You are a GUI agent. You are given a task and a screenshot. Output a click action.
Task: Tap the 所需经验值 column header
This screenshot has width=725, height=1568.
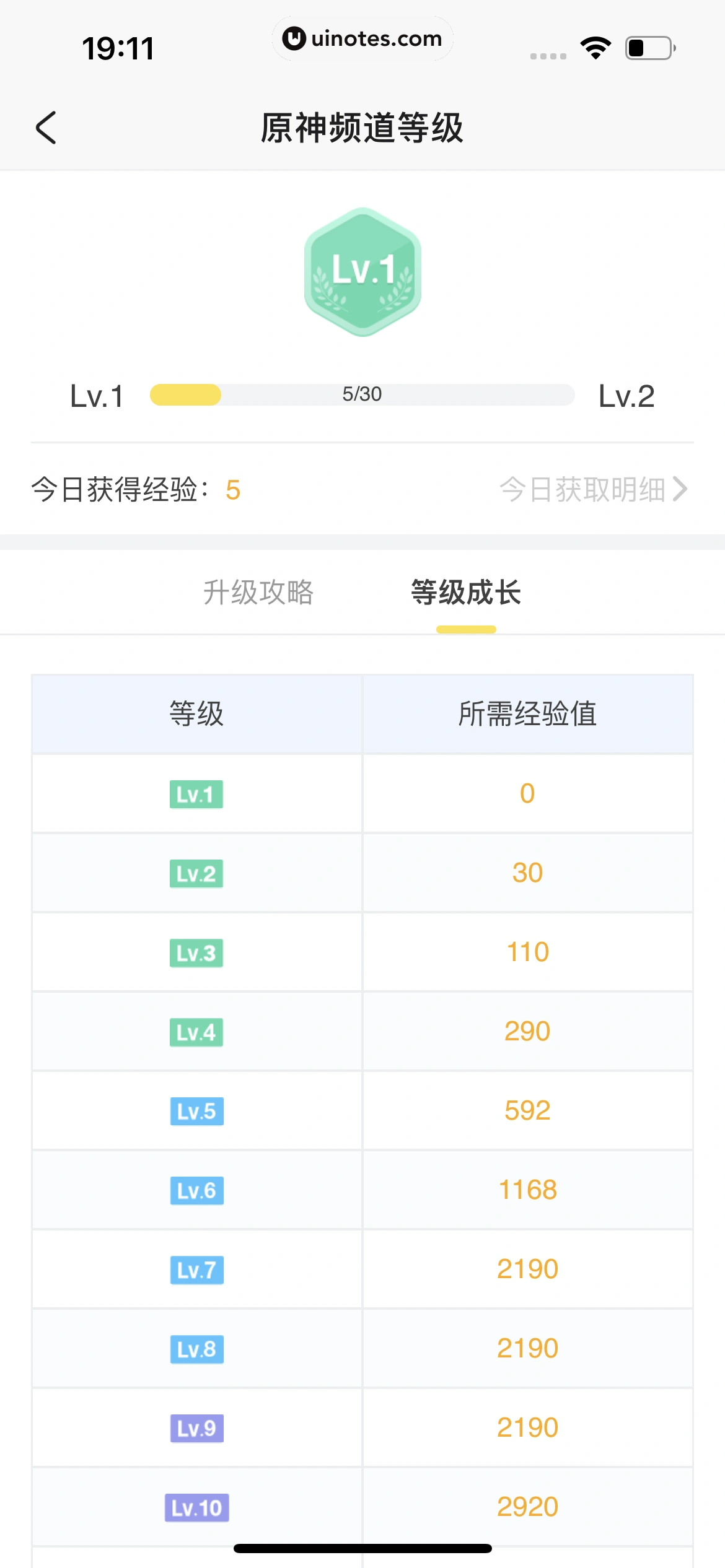(528, 713)
